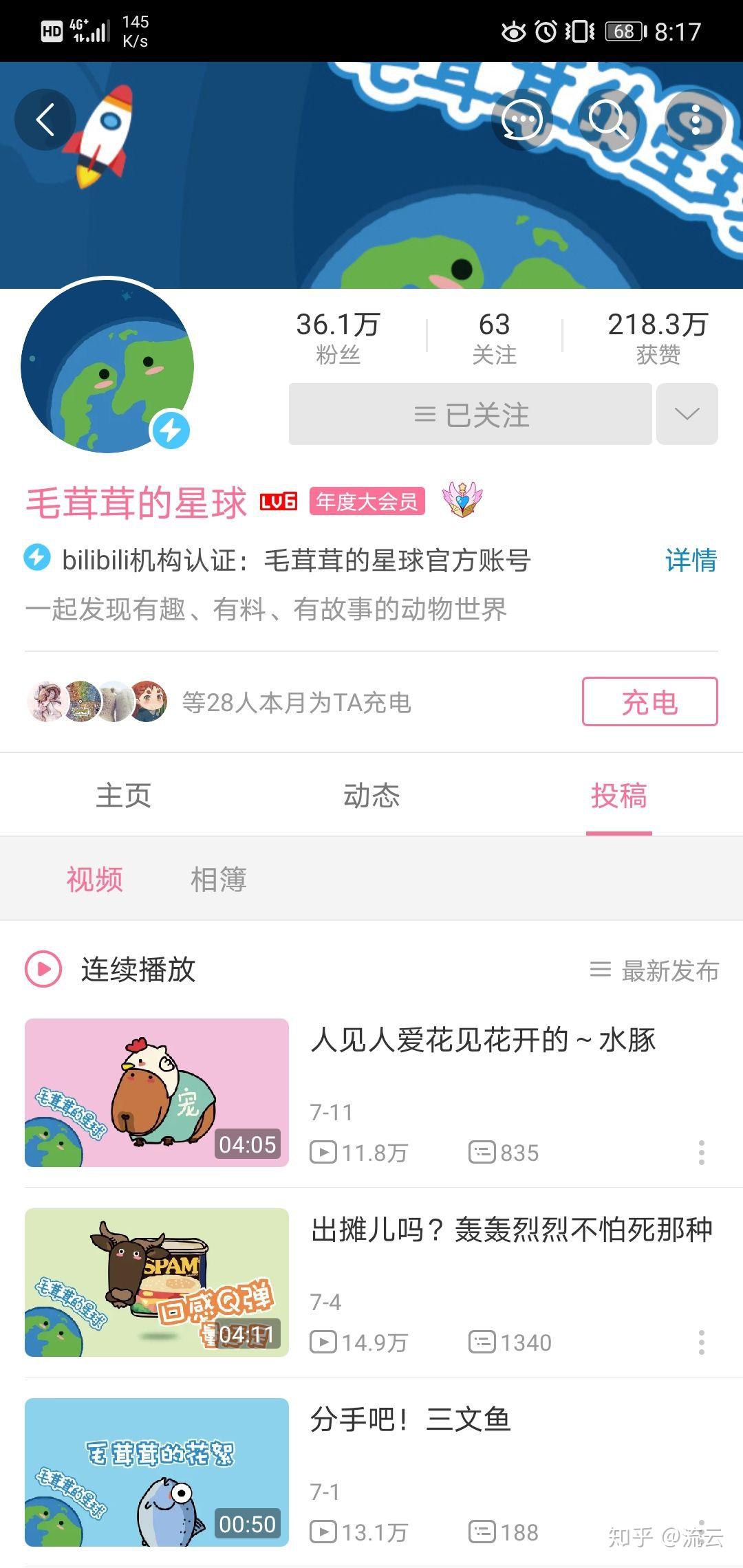This screenshot has width=743, height=1568.
Task: Switch to the 相簿 tab
Action: click(218, 878)
